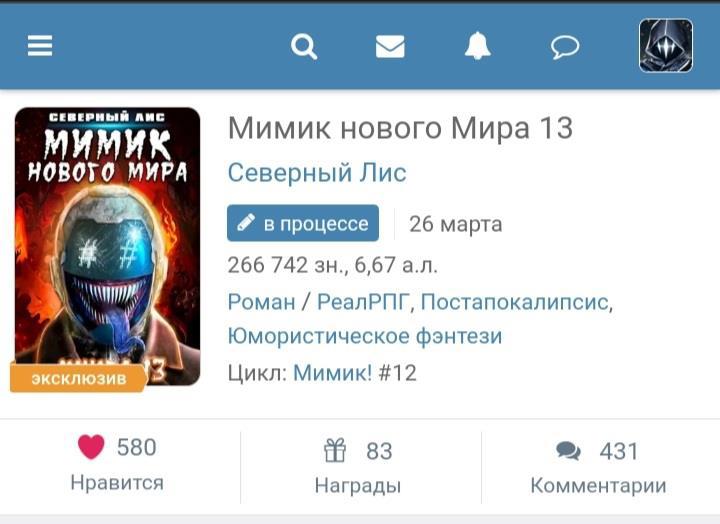Open author Северный Лис's page

pos(316,172)
